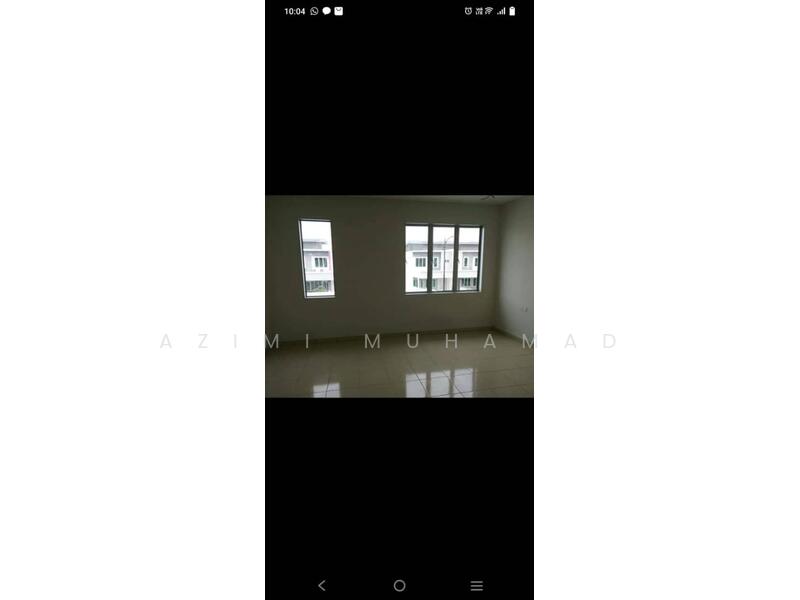
Task: Go back with the navigation bar arrow
Action: point(321,585)
